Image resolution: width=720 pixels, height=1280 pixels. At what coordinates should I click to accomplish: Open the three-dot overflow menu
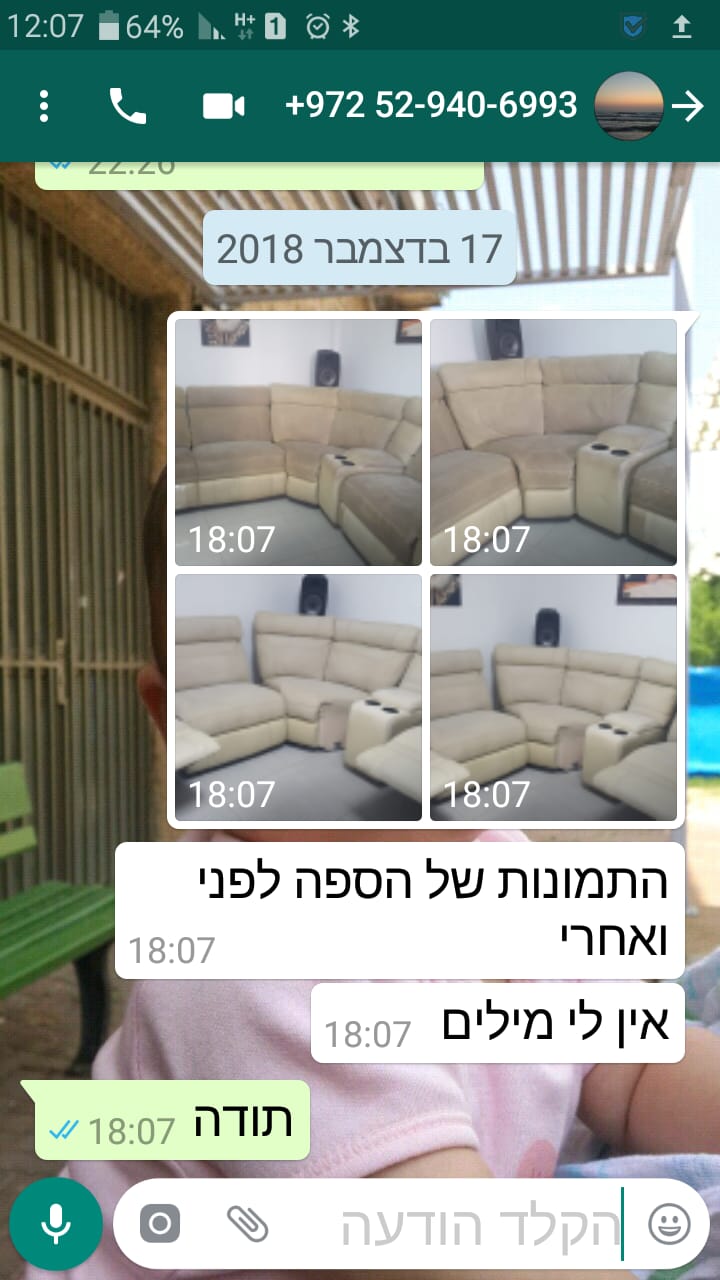pos(44,106)
